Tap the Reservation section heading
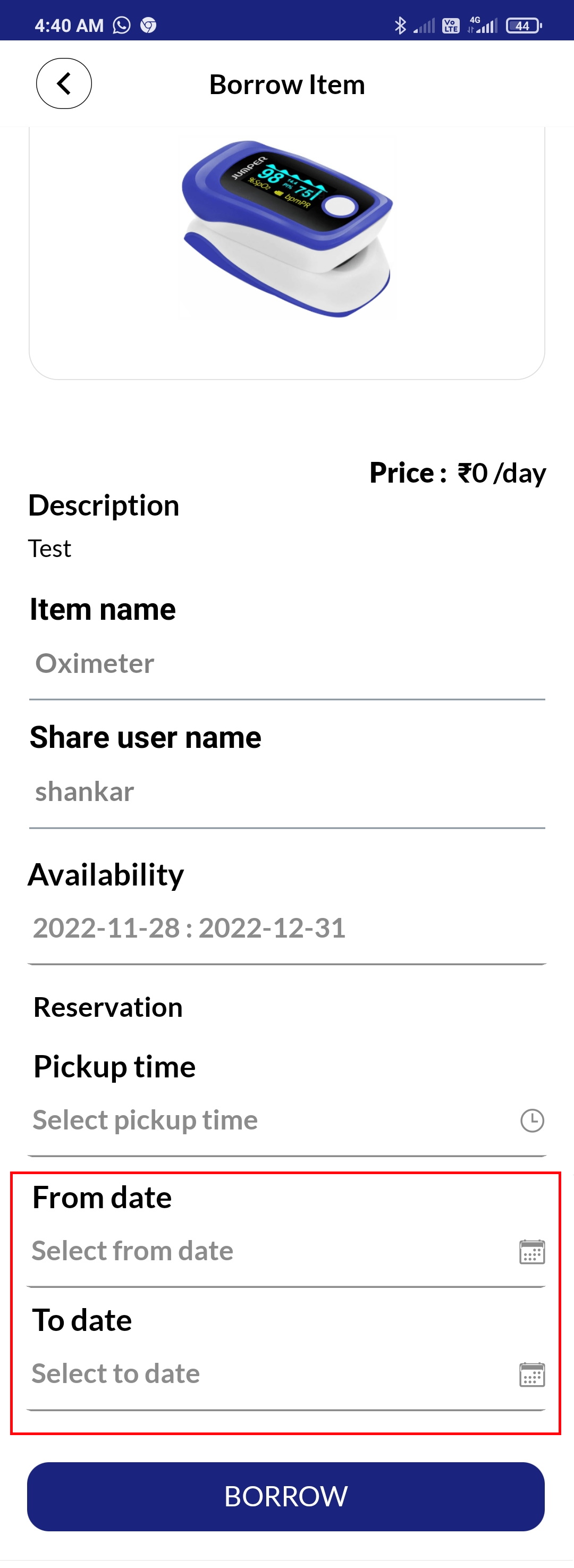The width and height of the screenshot is (574, 1568). point(108,1007)
